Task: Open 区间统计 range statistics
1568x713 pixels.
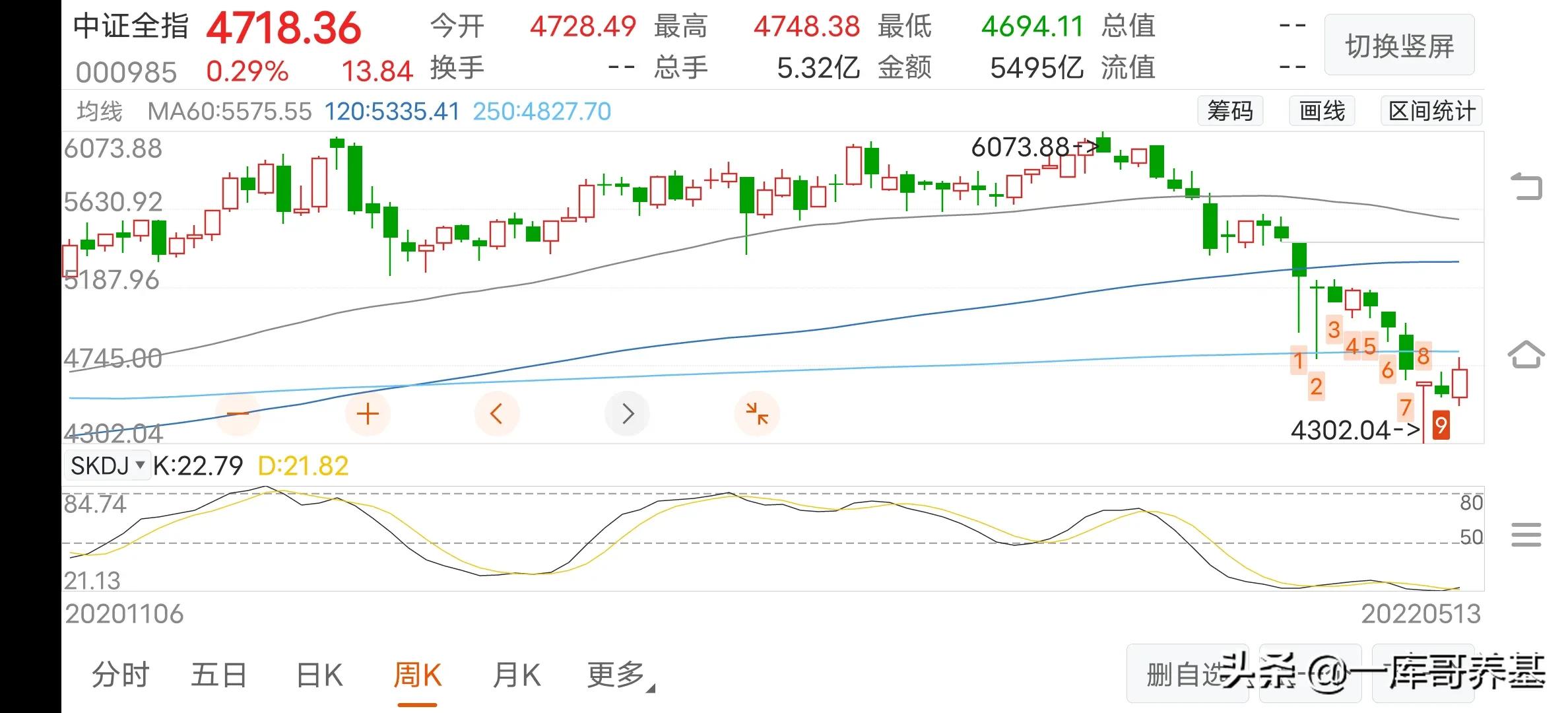Action: tap(1431, 111)
